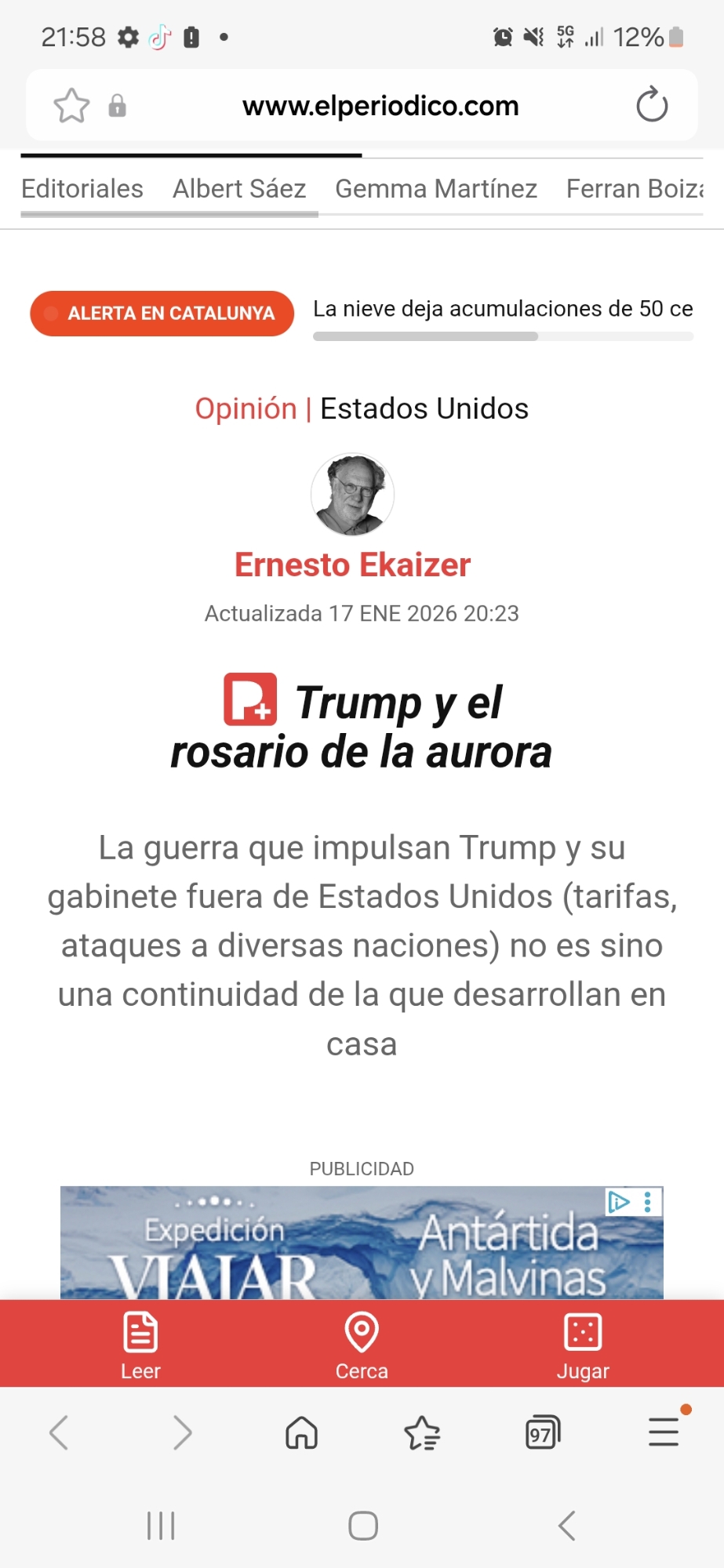Viewport: 724px width, 1568px height.
Task: Tap the URL address bar
Action: point(380,106)
